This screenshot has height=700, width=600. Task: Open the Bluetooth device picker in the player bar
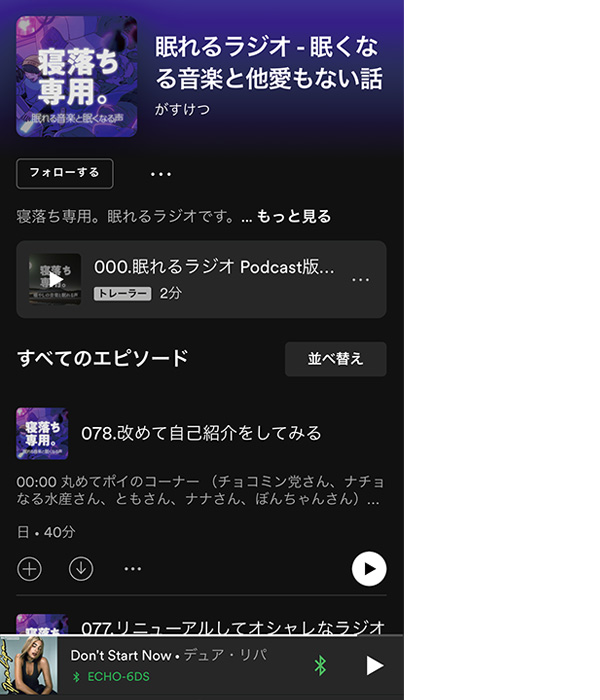point(321,666)
